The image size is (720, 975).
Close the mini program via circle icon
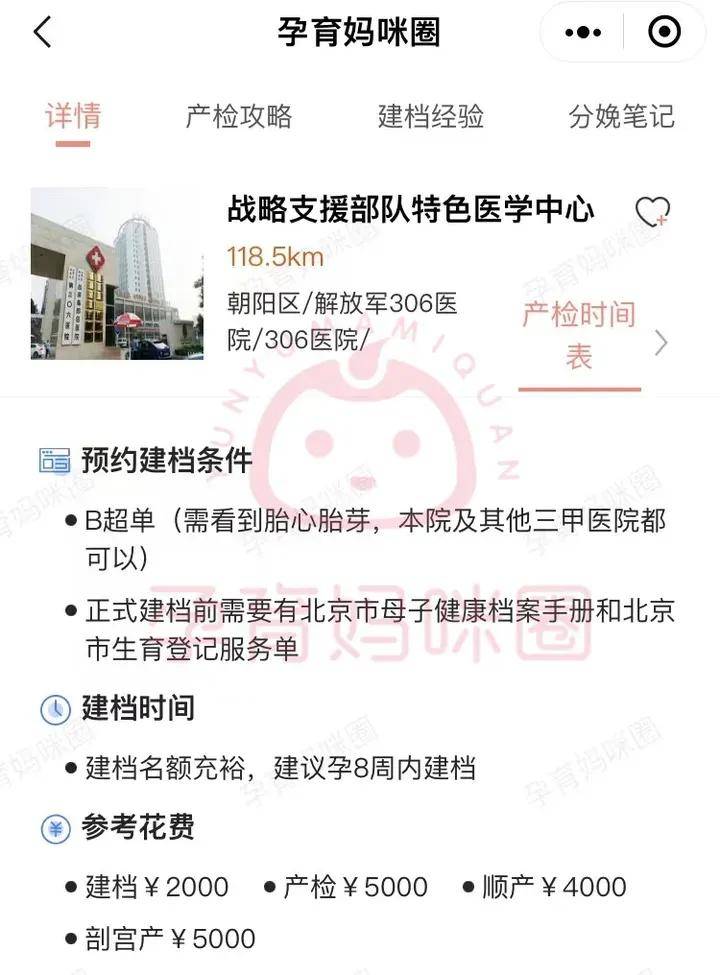tap(664, 33)
